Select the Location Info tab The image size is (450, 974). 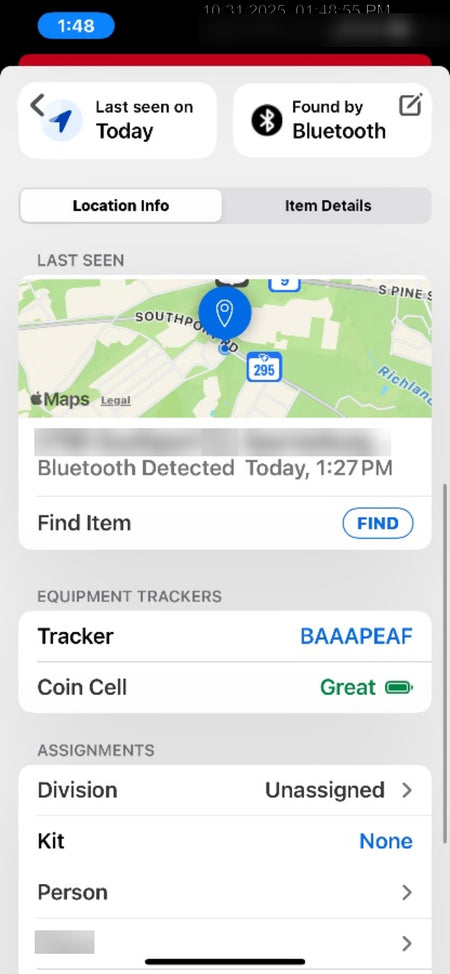[x=121, y=206]
